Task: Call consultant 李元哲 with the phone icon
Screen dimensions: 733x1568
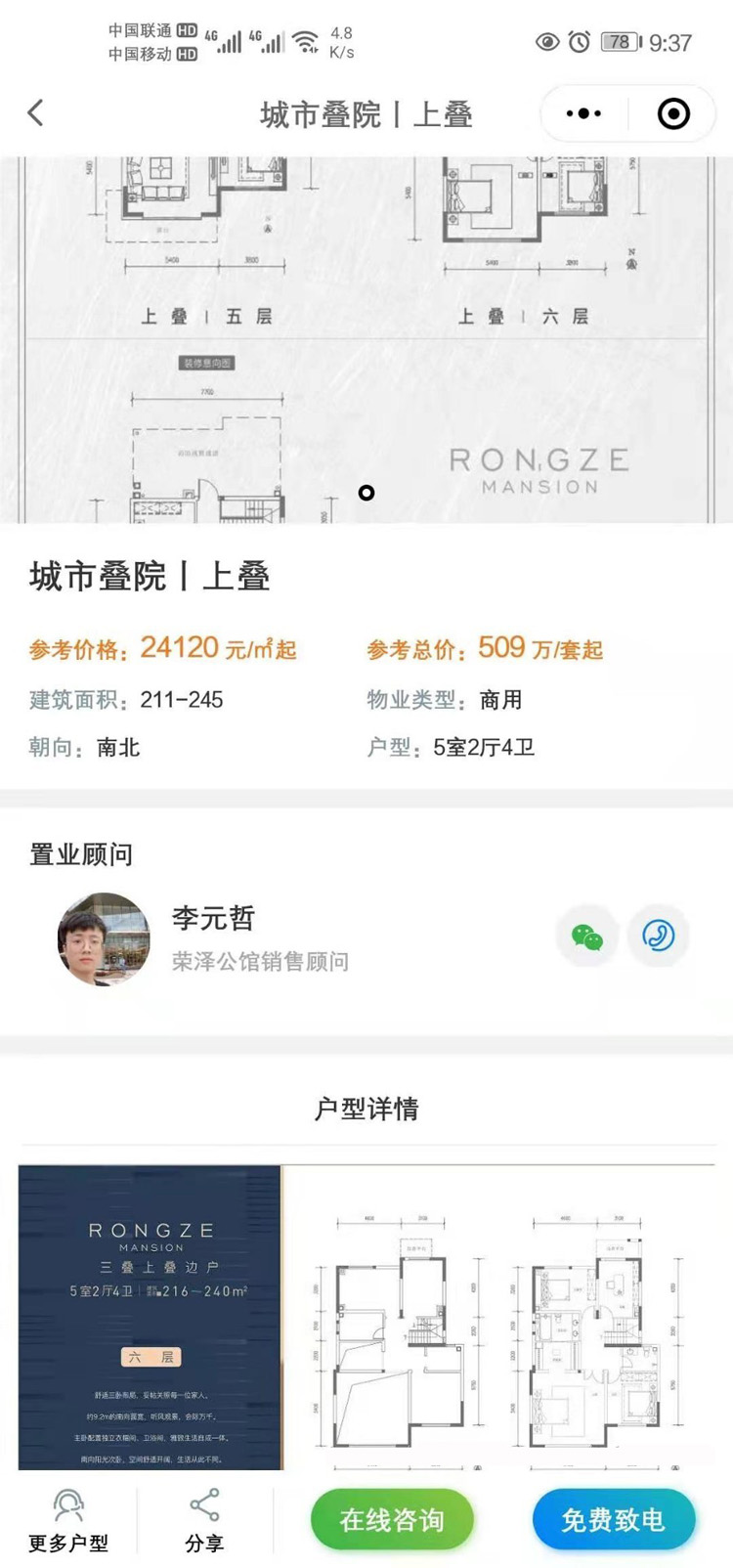Action: [x=659, y=936]
